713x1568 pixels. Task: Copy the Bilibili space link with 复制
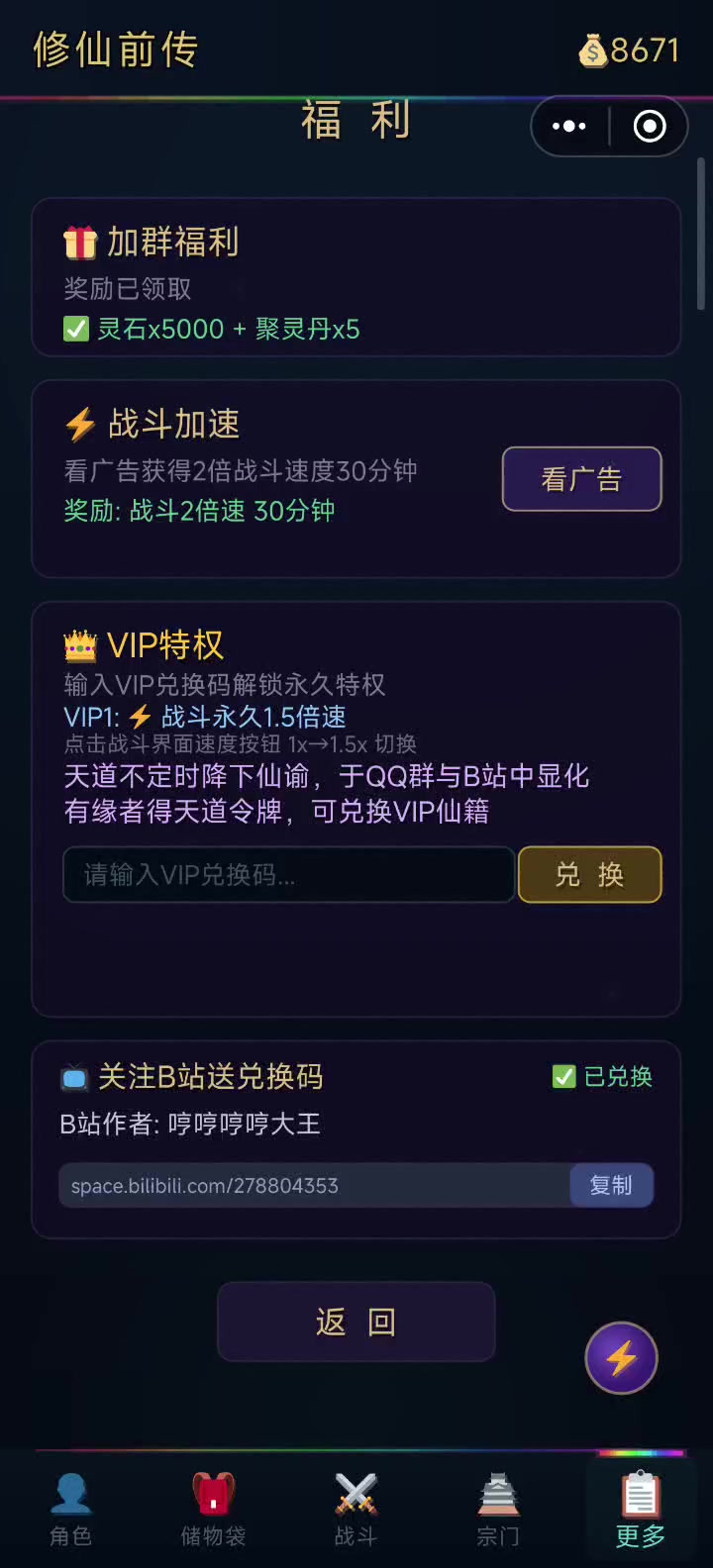(611, 1185)
